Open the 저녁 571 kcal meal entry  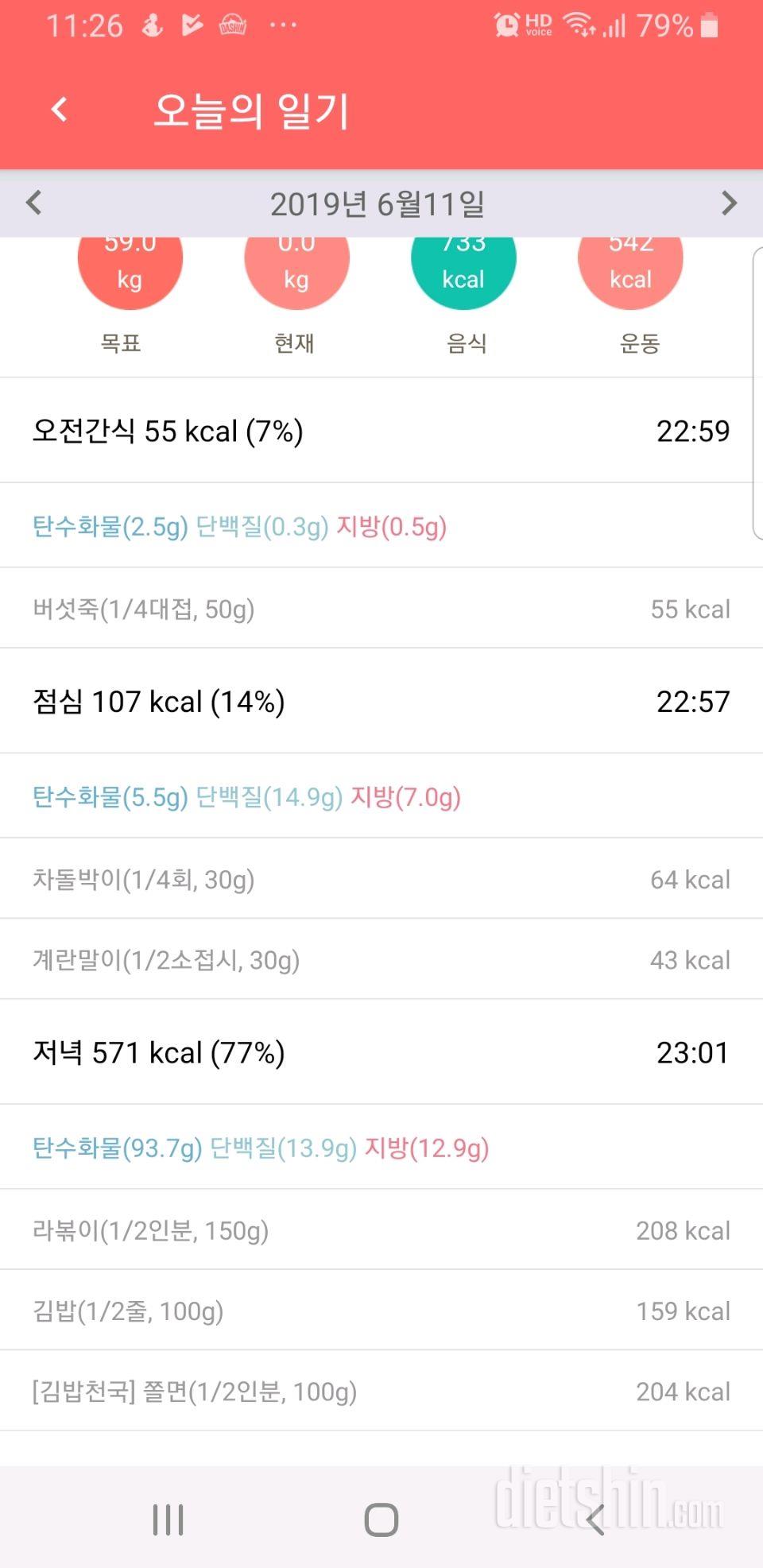pyautogui.click(x=381, y=1052)
